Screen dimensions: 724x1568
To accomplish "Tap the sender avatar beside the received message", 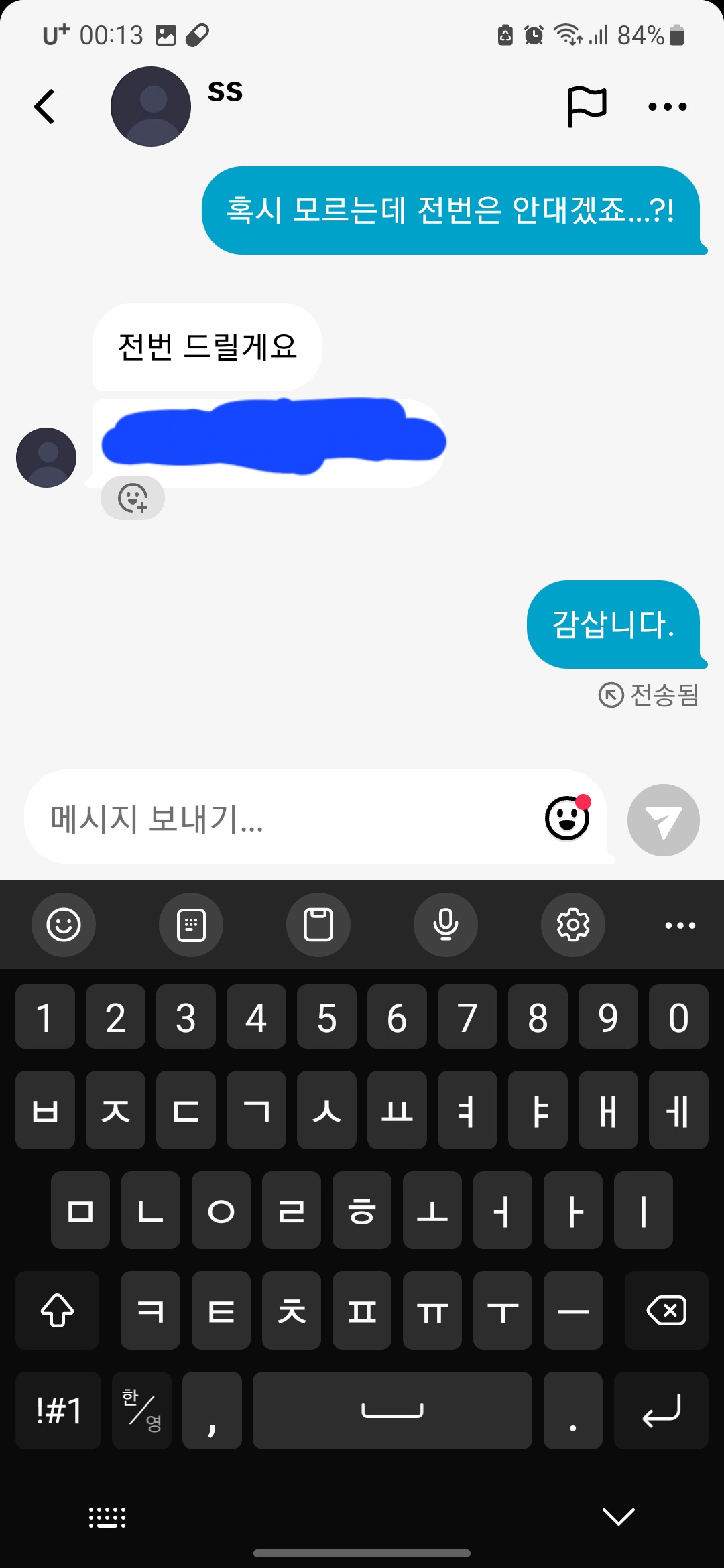I will pyautogui.click(x=46, y=458).
